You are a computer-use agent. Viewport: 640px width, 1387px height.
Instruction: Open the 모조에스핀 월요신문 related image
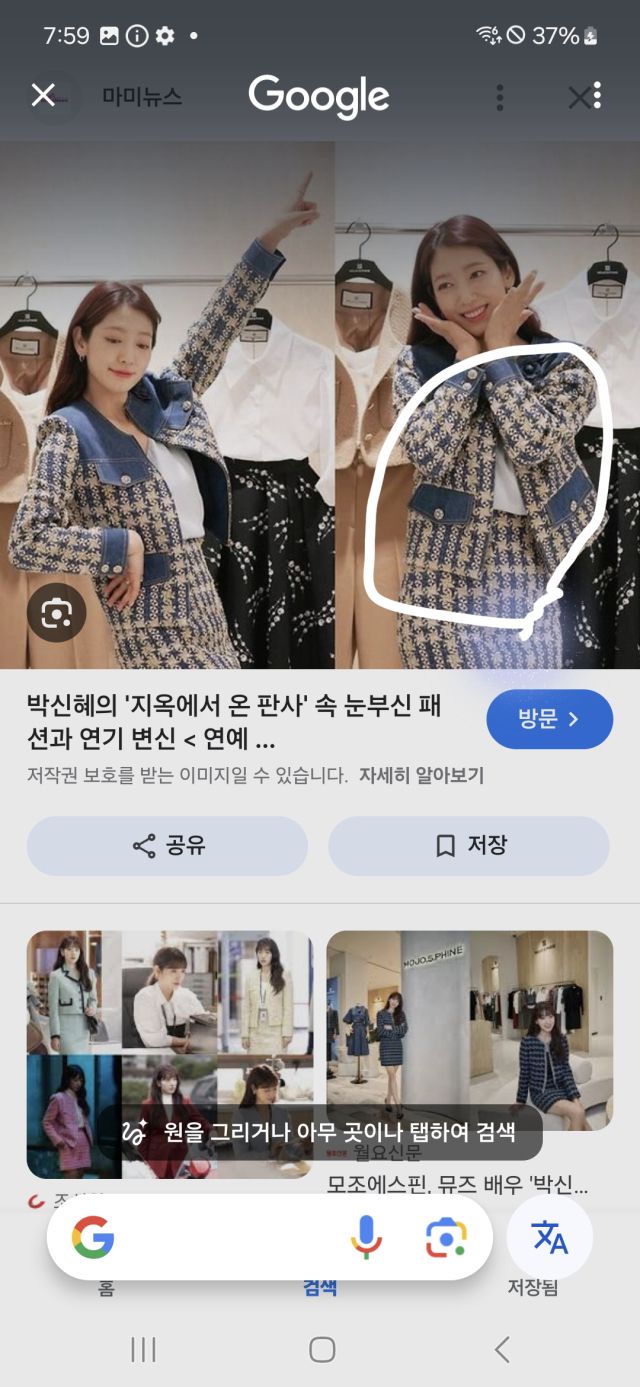point(469,1030)
